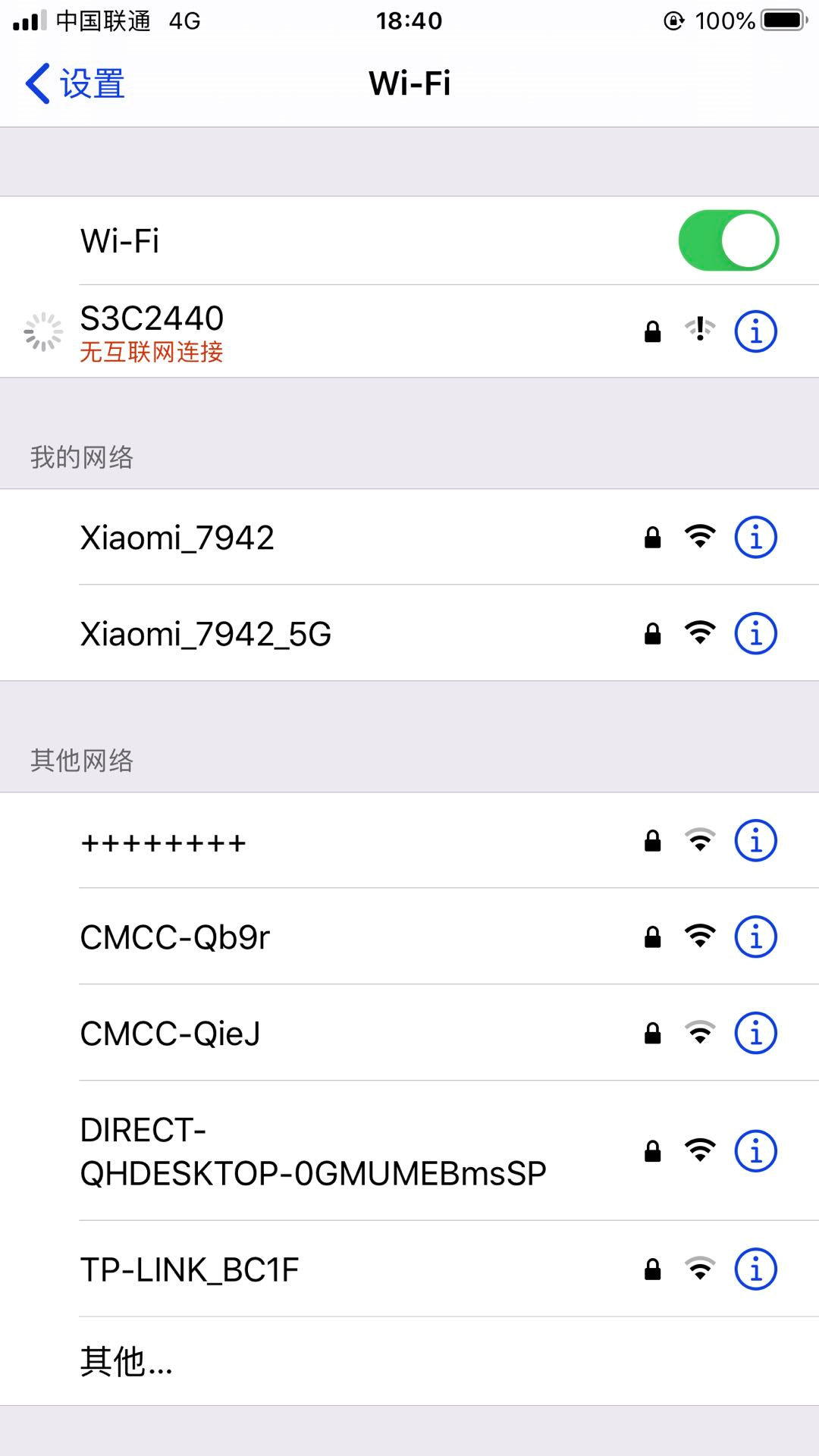The width and height of the screenshot is (819, 1456).
Task: Tap the lock icon beside Xiaomi_7942
Action: point(652,536)
